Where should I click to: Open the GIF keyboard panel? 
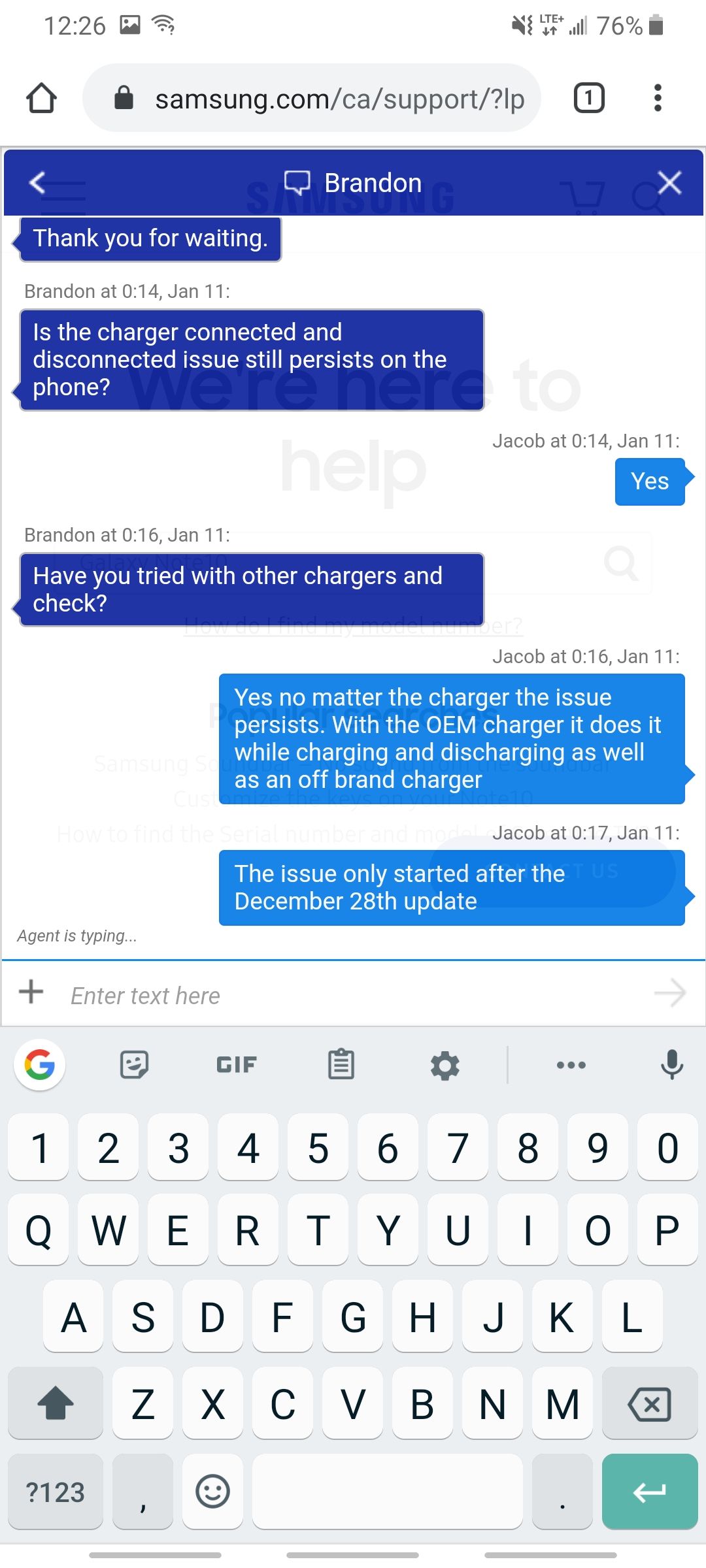pos(237,1065)
